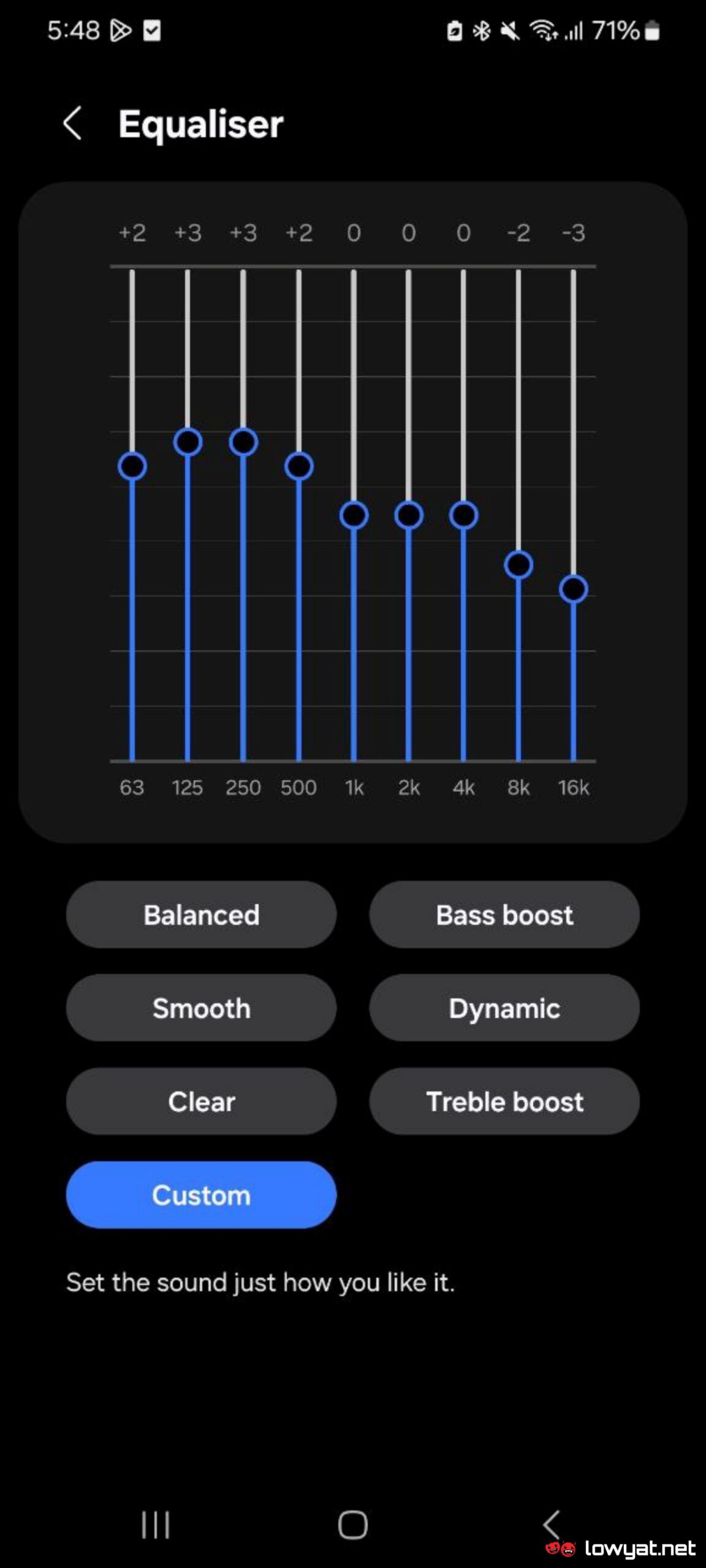Tap the 8k slider handle

coord(518,565)
